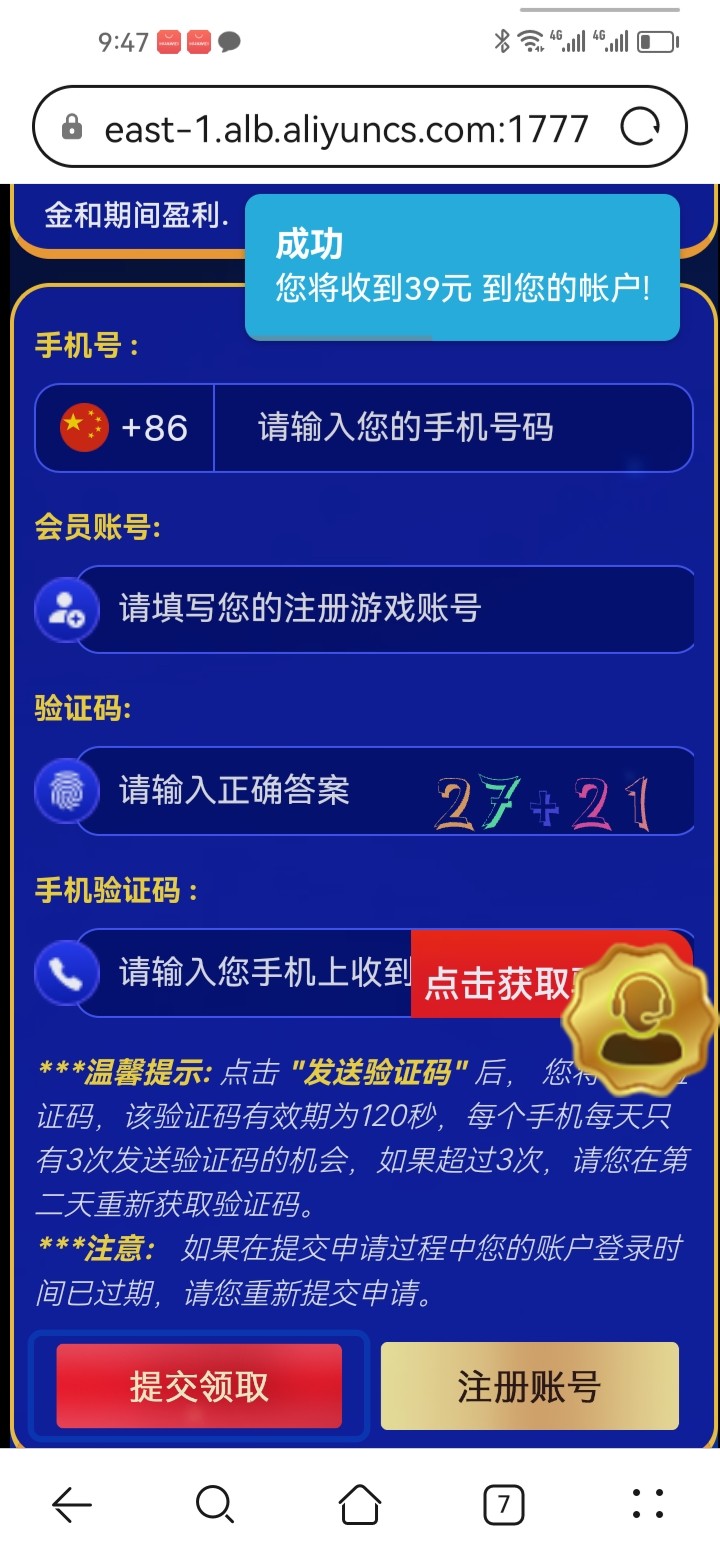Tap the phone number input field
720x1560 pixels.
click(450, 427)
